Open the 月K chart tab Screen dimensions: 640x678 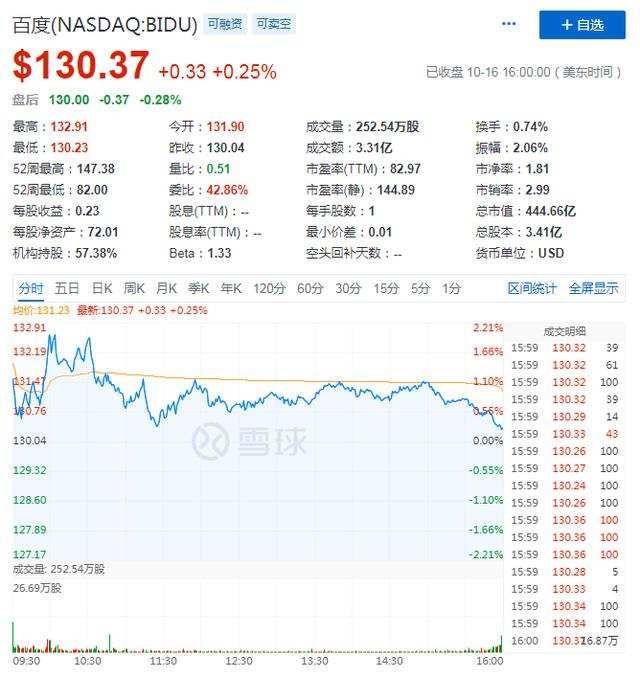click(166, 289)
